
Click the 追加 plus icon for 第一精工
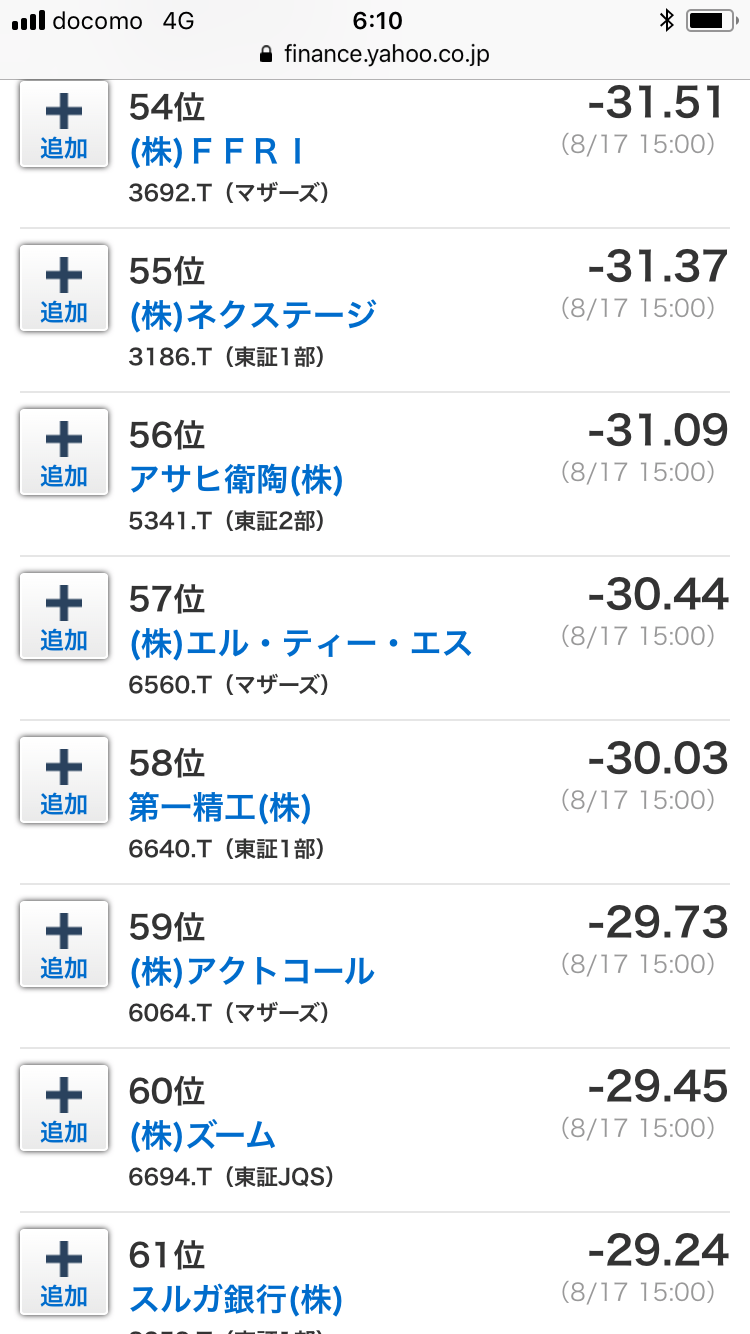pyautogui.click(x=63, y=780)
